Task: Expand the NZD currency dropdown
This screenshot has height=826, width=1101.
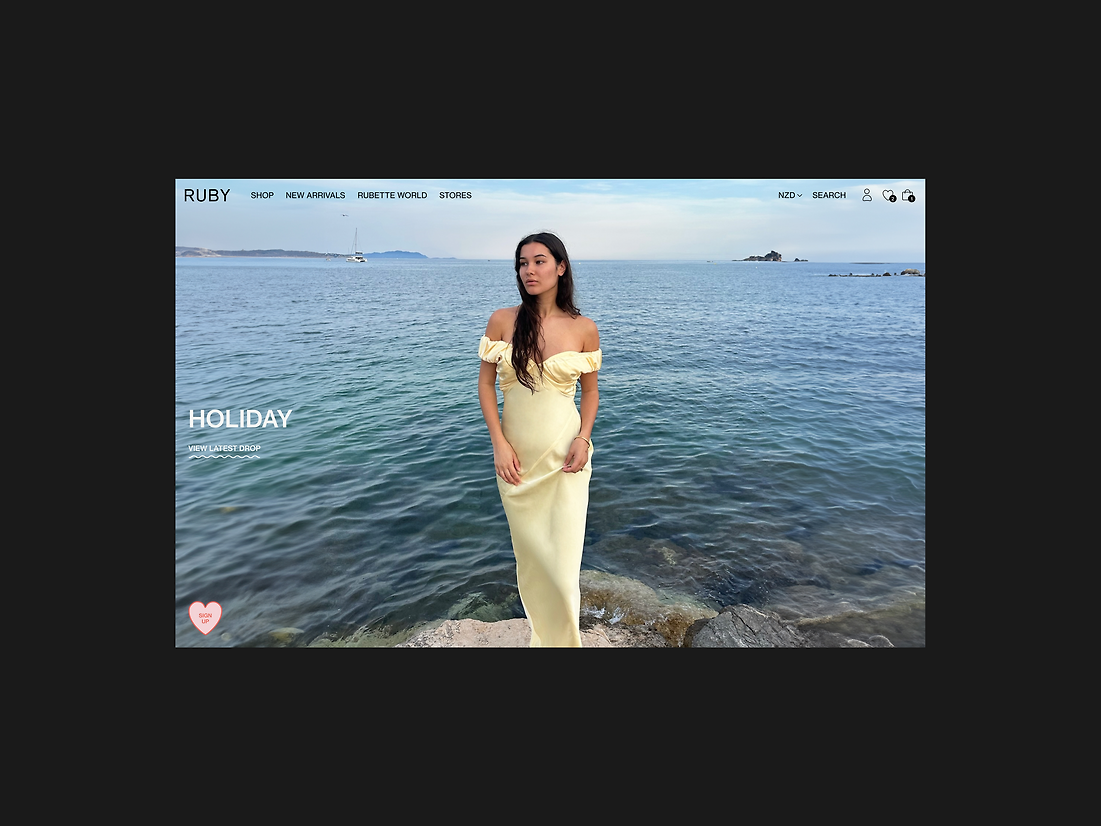Action: pos(789,196)
